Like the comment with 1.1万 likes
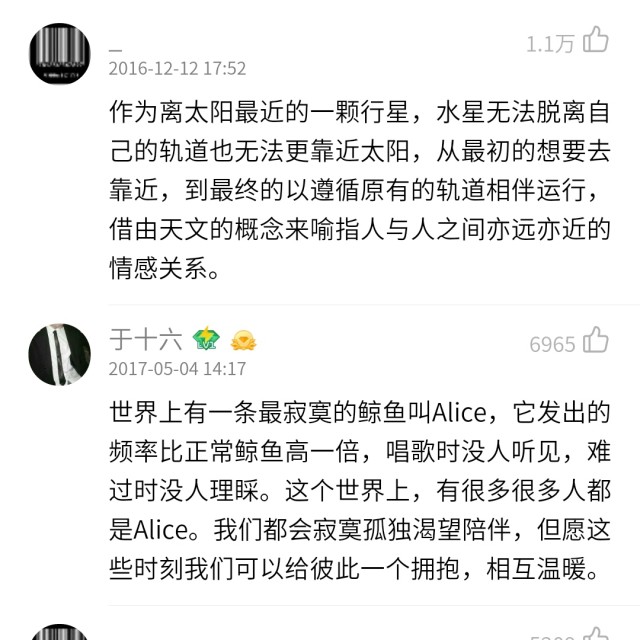 pyautogui.click(x=596, y=41)
